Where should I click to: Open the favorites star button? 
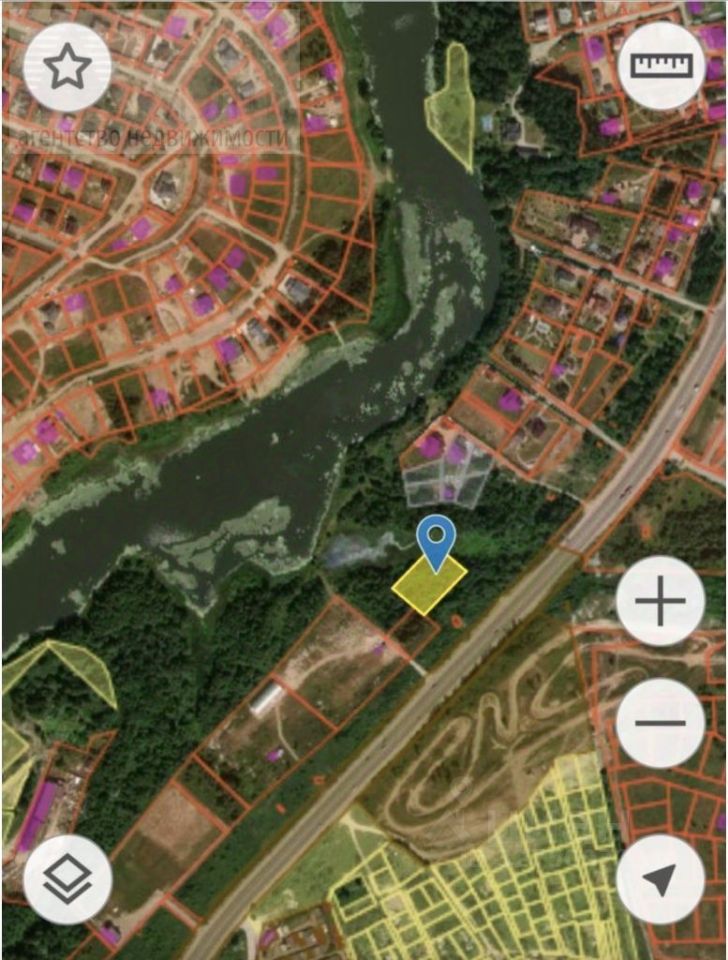tap(67, 67)
